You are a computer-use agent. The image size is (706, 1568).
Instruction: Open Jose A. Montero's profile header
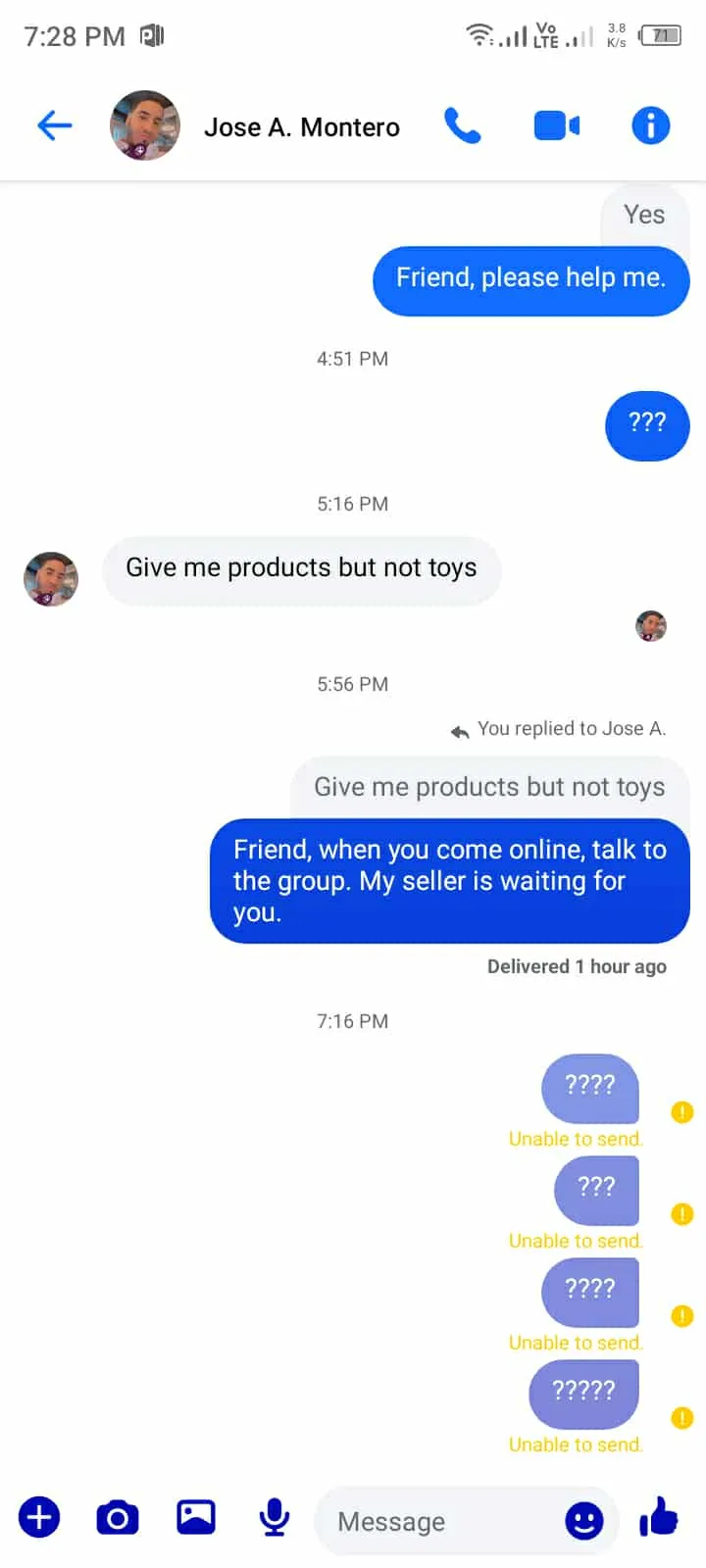coord(301,127)
